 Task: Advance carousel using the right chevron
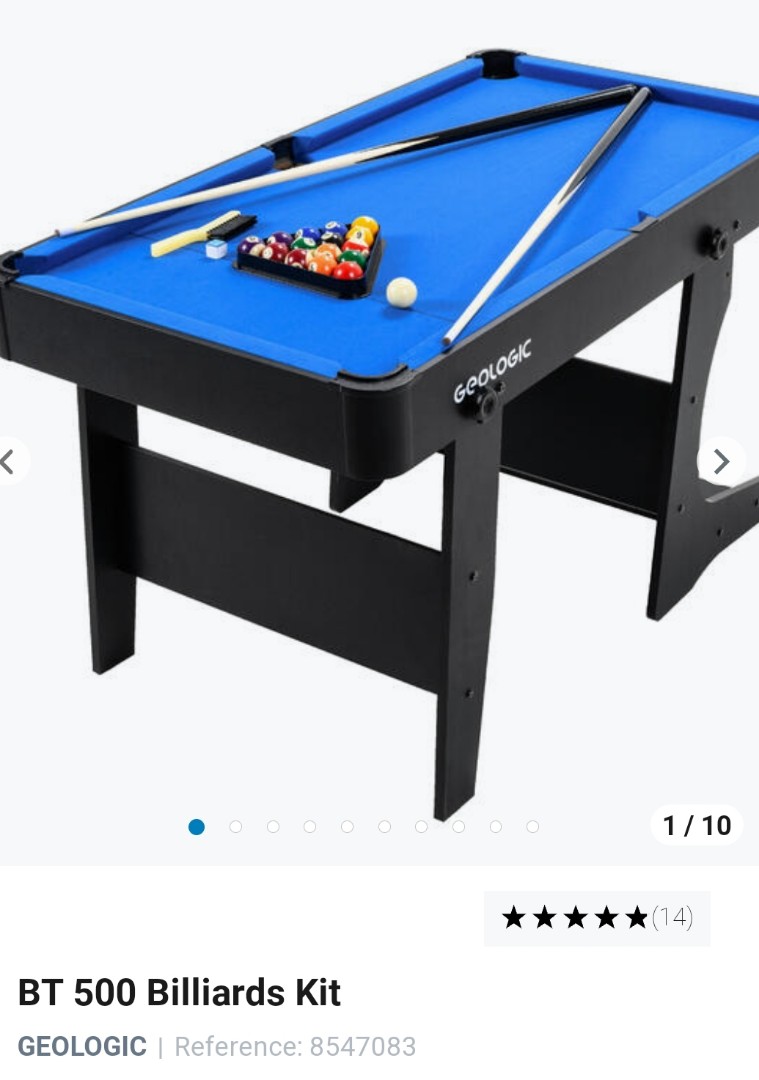[722, 461]
